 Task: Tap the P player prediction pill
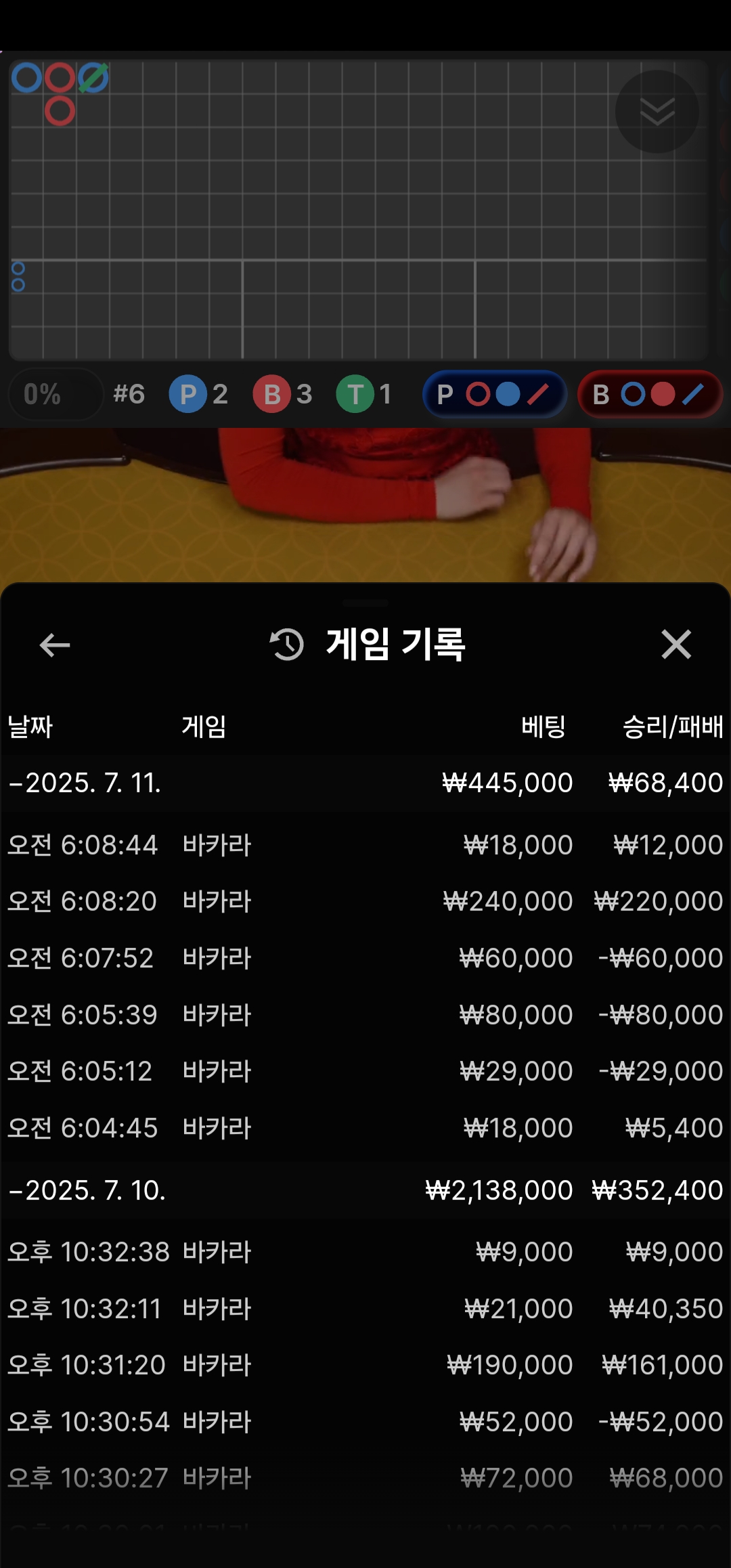pos(494,394)
